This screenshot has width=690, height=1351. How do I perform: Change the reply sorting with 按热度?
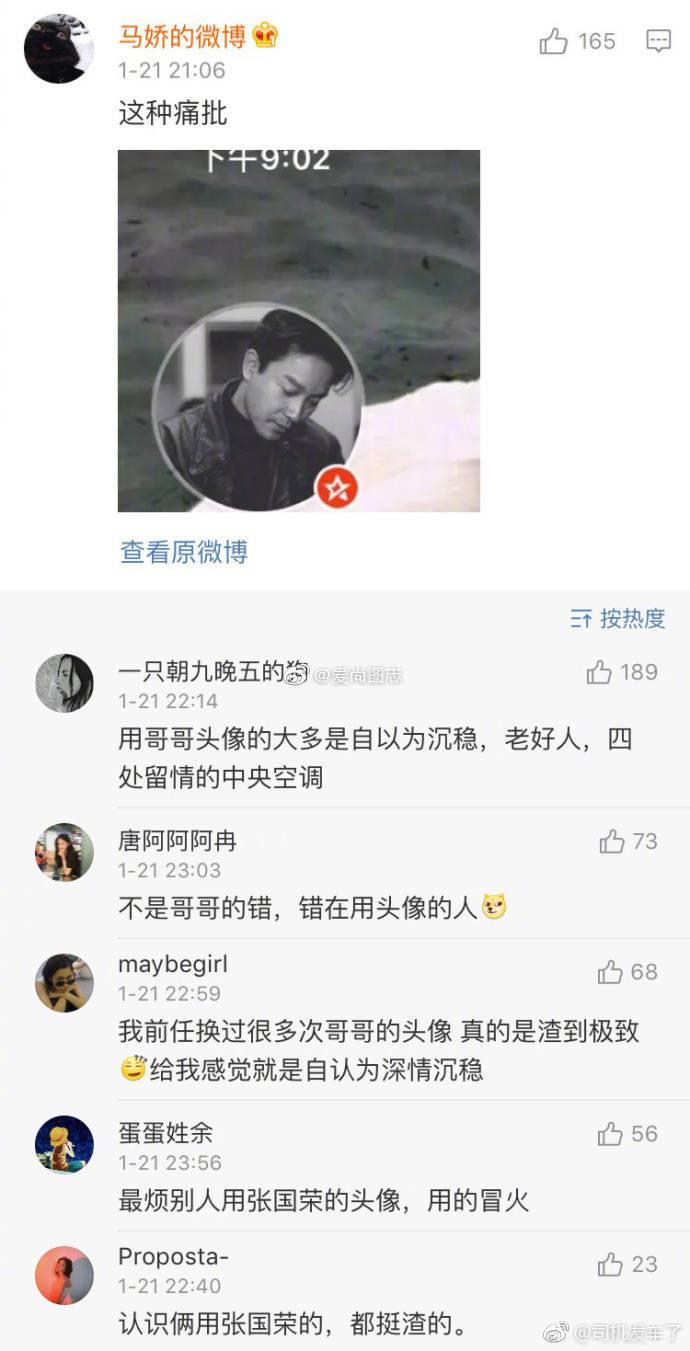pos(618,619)
